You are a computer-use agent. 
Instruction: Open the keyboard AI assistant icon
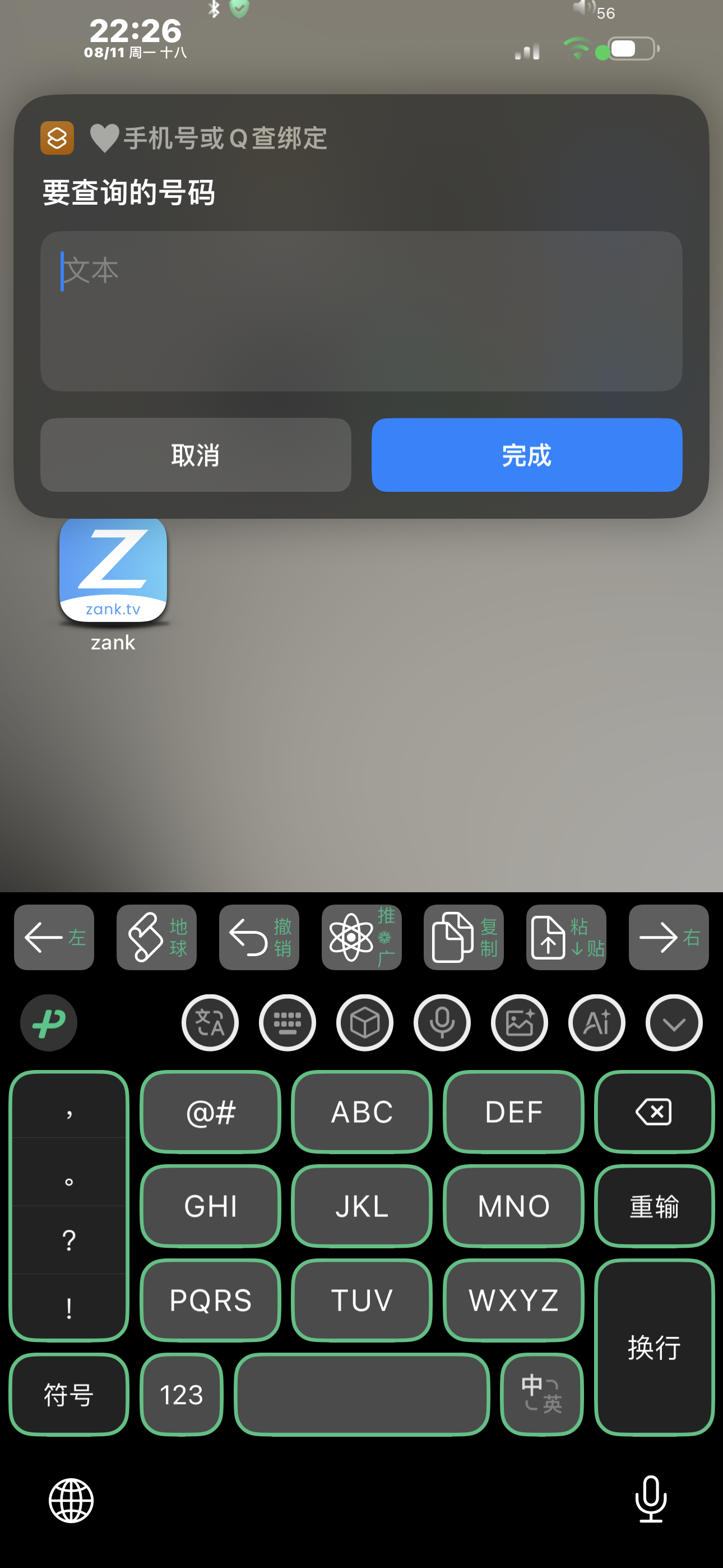(597, 1022)
